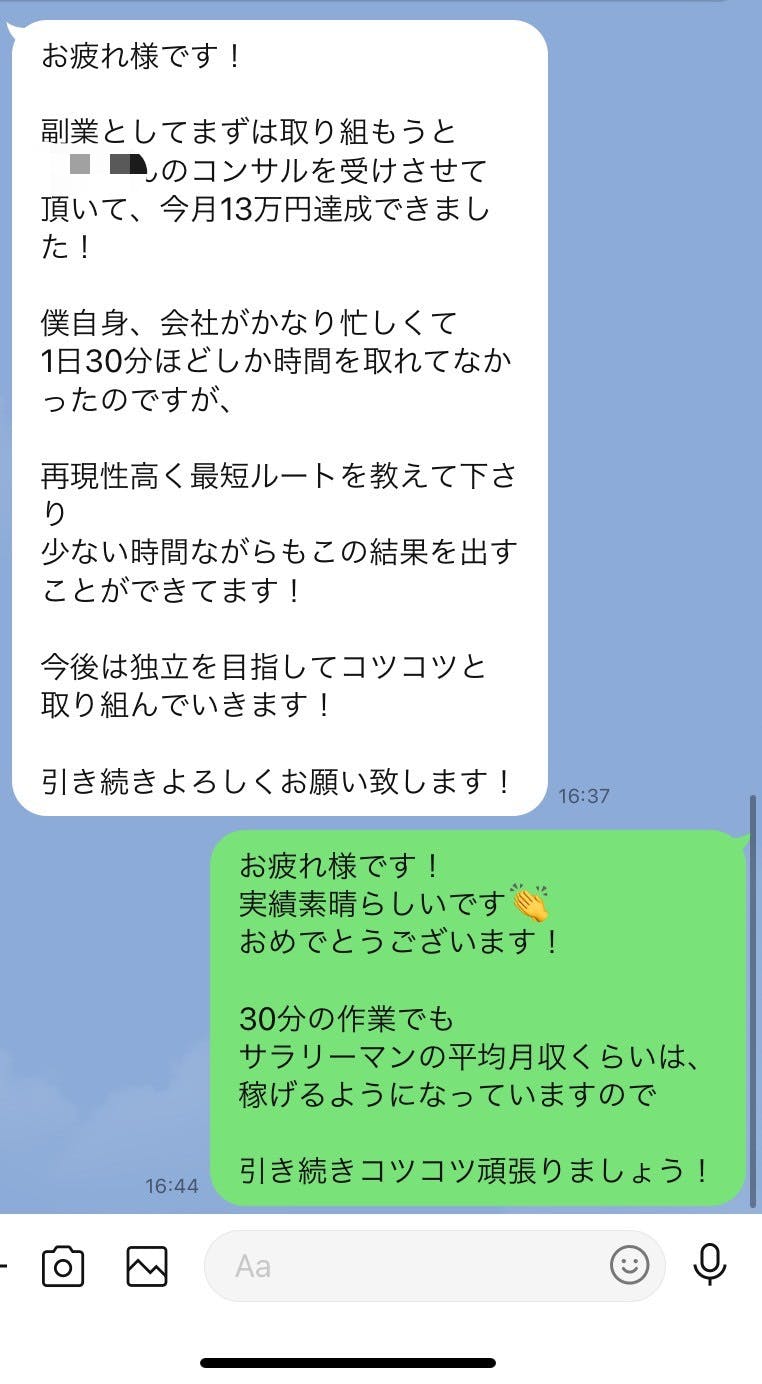This screenshot has height=1384, width=762.
Task: Start a voice message with the microphone
Action: point(710,1265)
